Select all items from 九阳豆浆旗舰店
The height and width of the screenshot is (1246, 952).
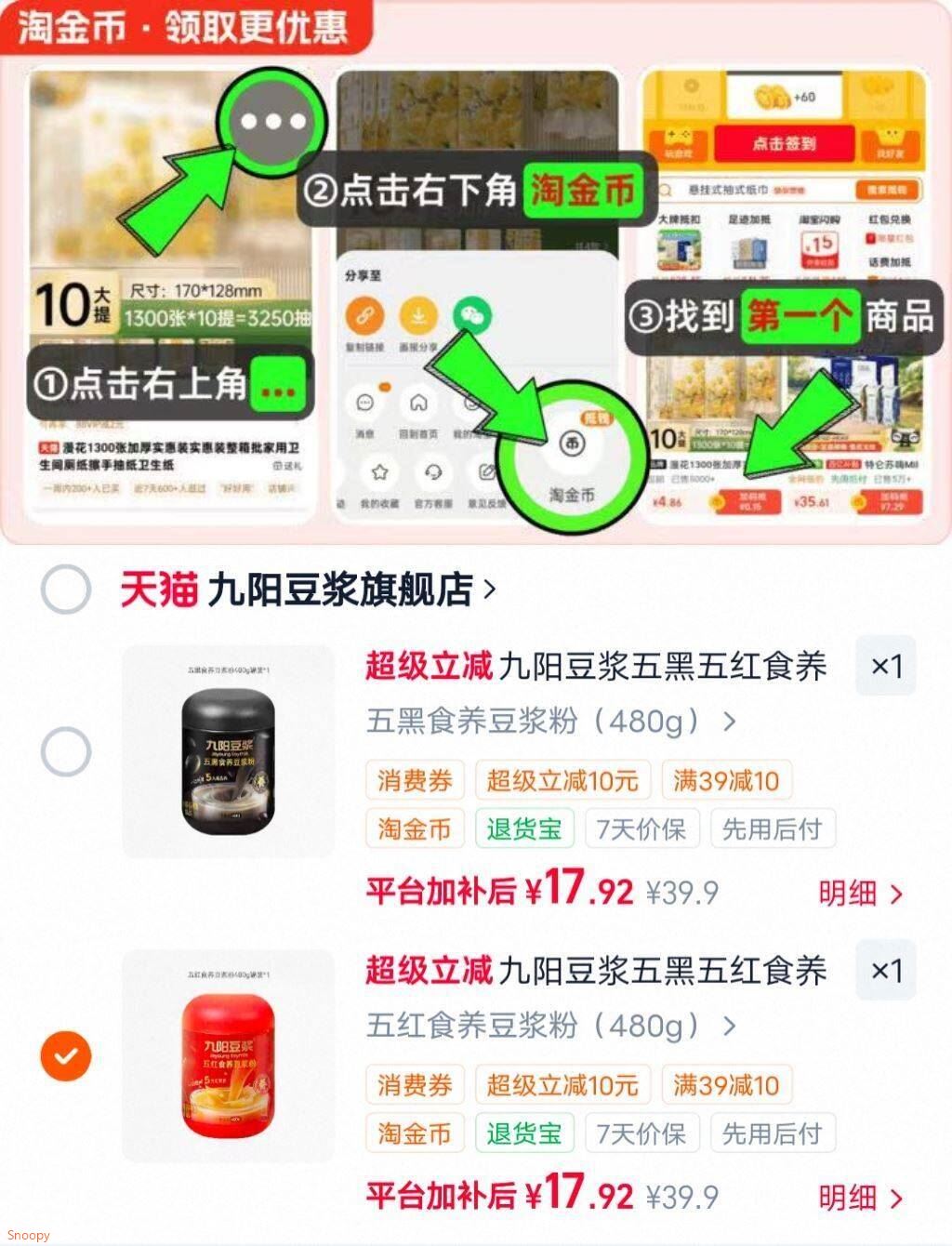click(x=66, y=590)
